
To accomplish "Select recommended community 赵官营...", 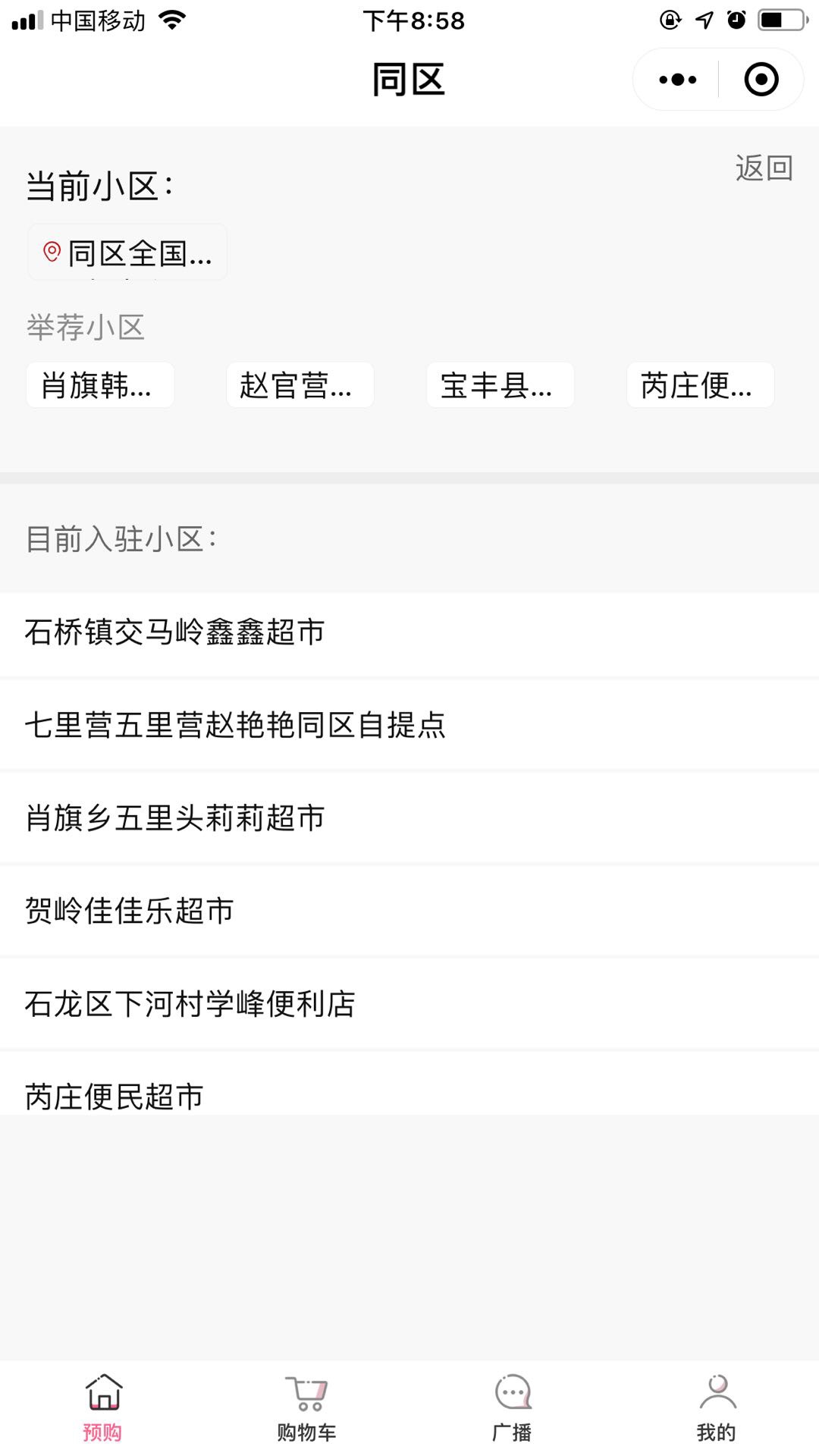I will (300, 385).
